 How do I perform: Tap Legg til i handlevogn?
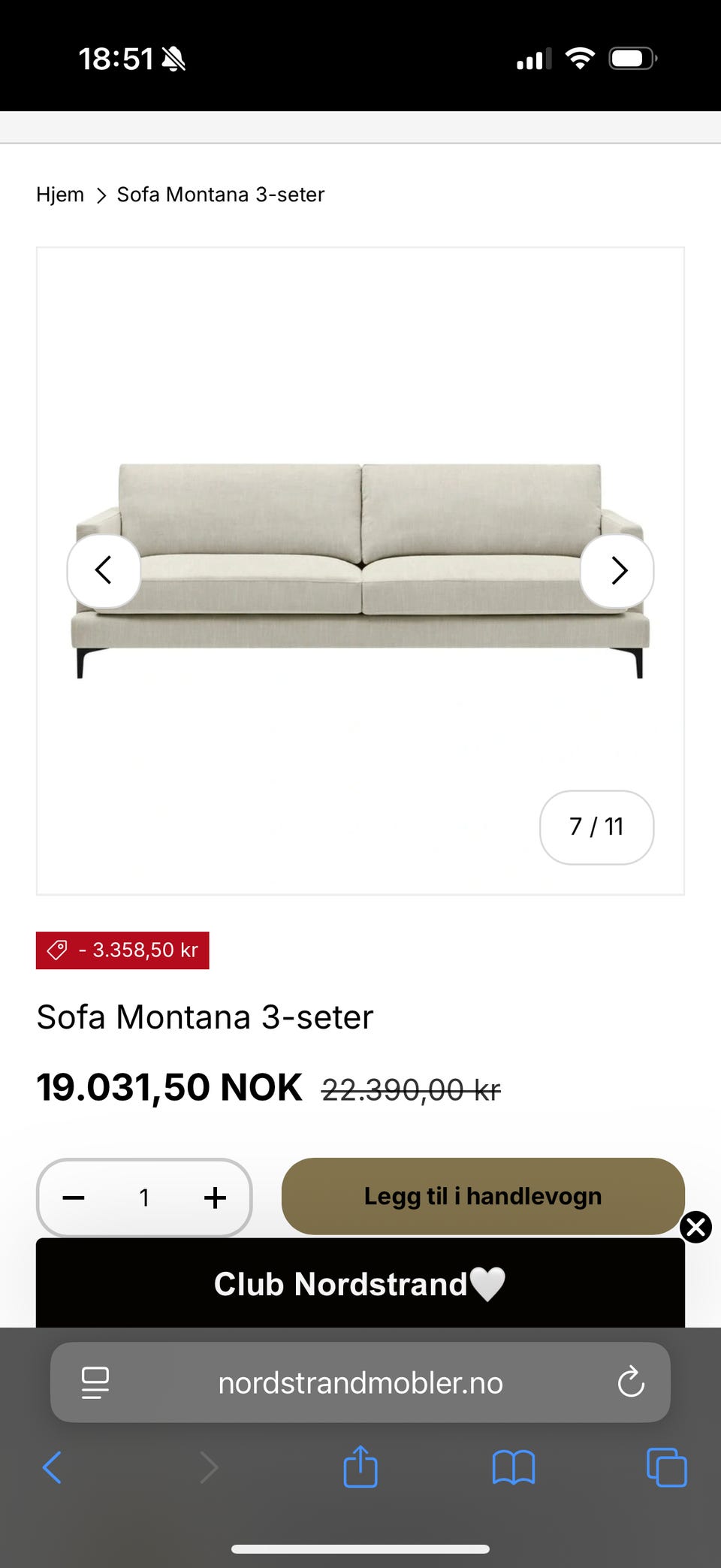[x=483, y=1196]
